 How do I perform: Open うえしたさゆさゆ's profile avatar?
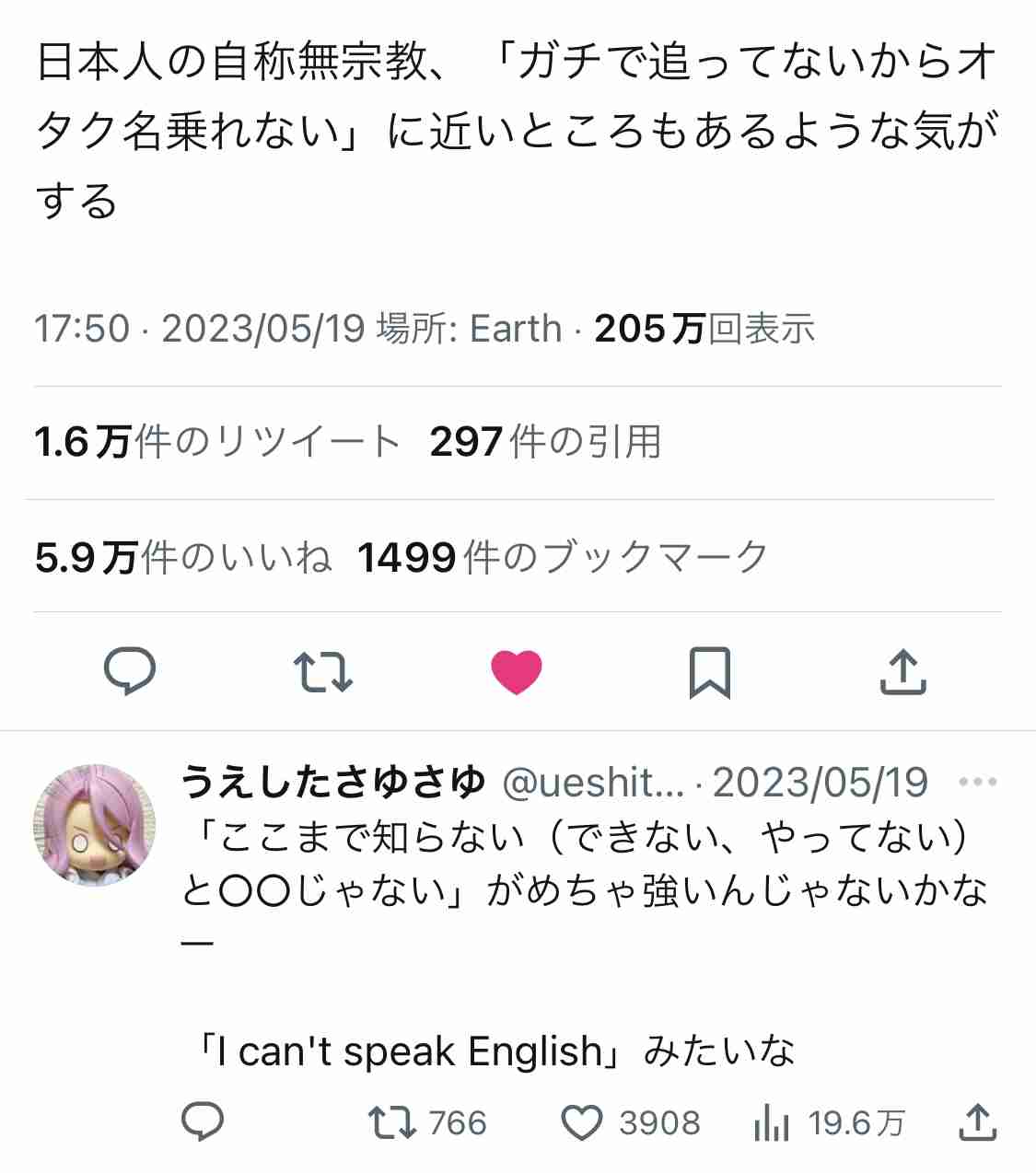(x=94, y=825)
